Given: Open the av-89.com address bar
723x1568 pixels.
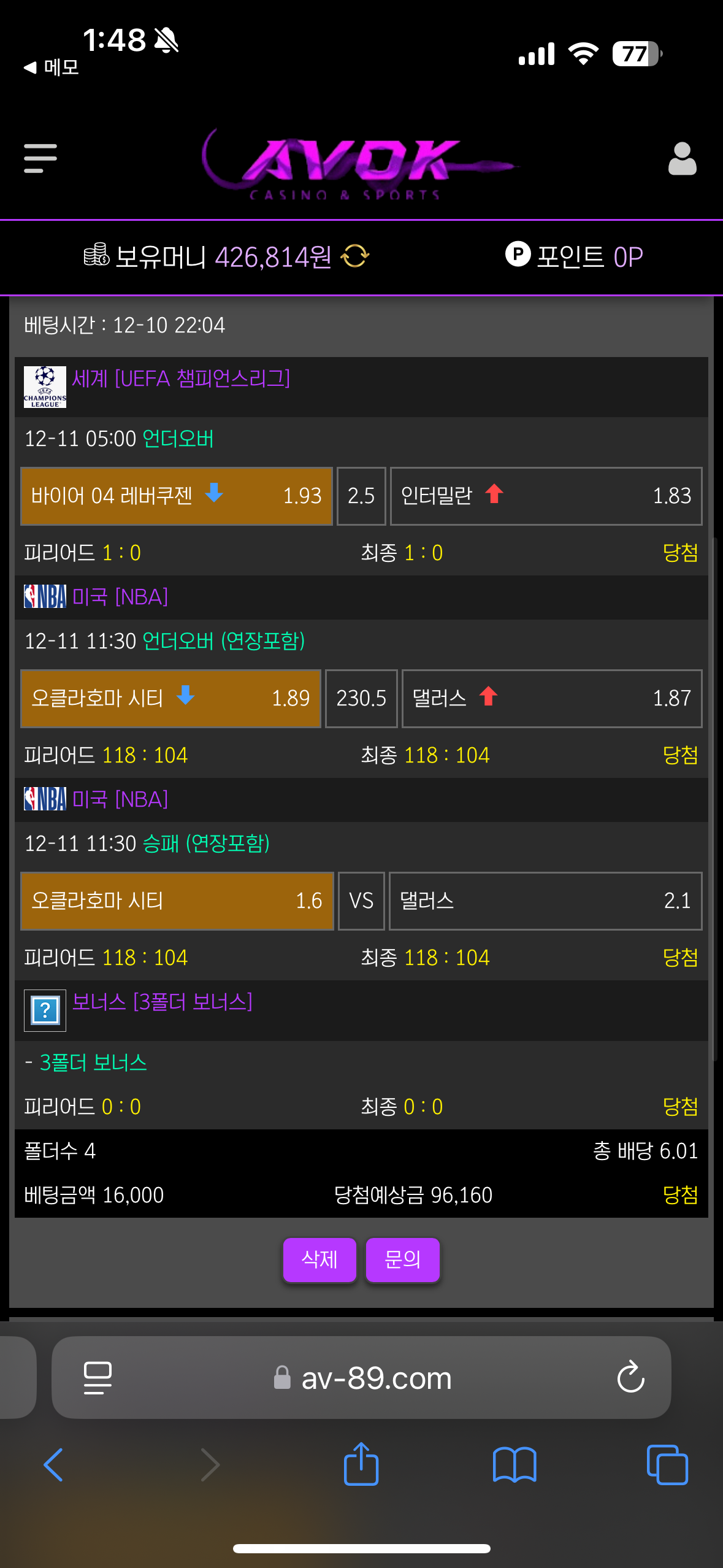Looking at the screenshot, I should 377,1378.
